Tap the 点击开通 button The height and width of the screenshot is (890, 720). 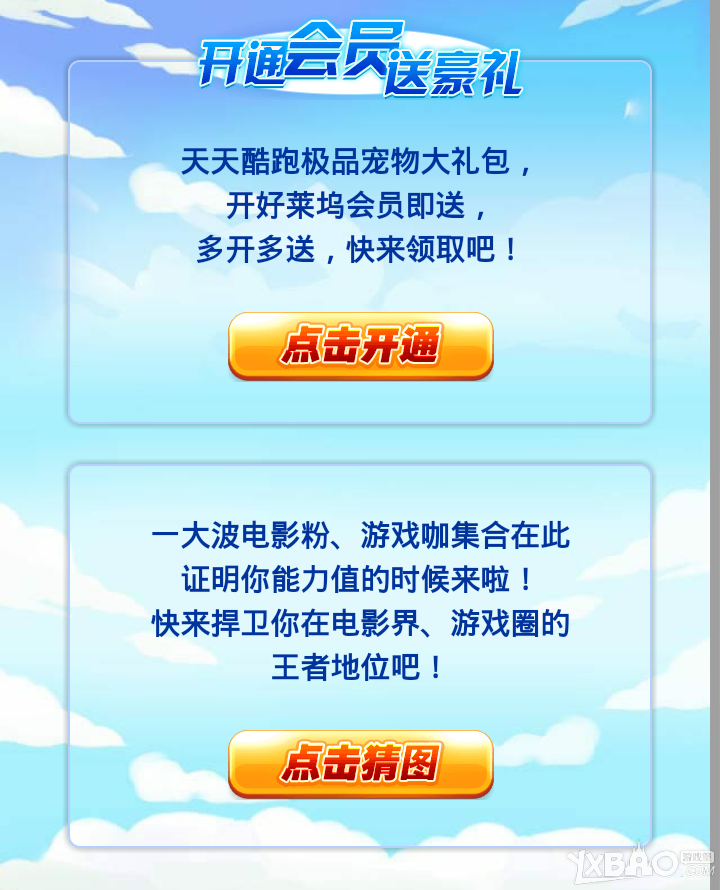pos(360,346)
